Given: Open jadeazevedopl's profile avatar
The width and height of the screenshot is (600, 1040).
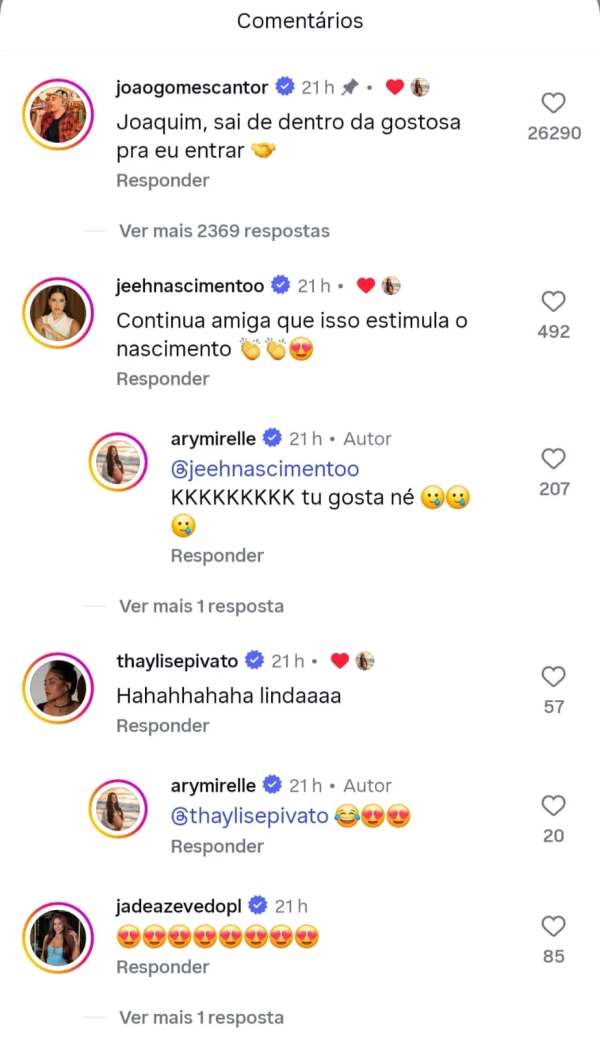Looking at the screenshot, I should click(x=57, y=937).
